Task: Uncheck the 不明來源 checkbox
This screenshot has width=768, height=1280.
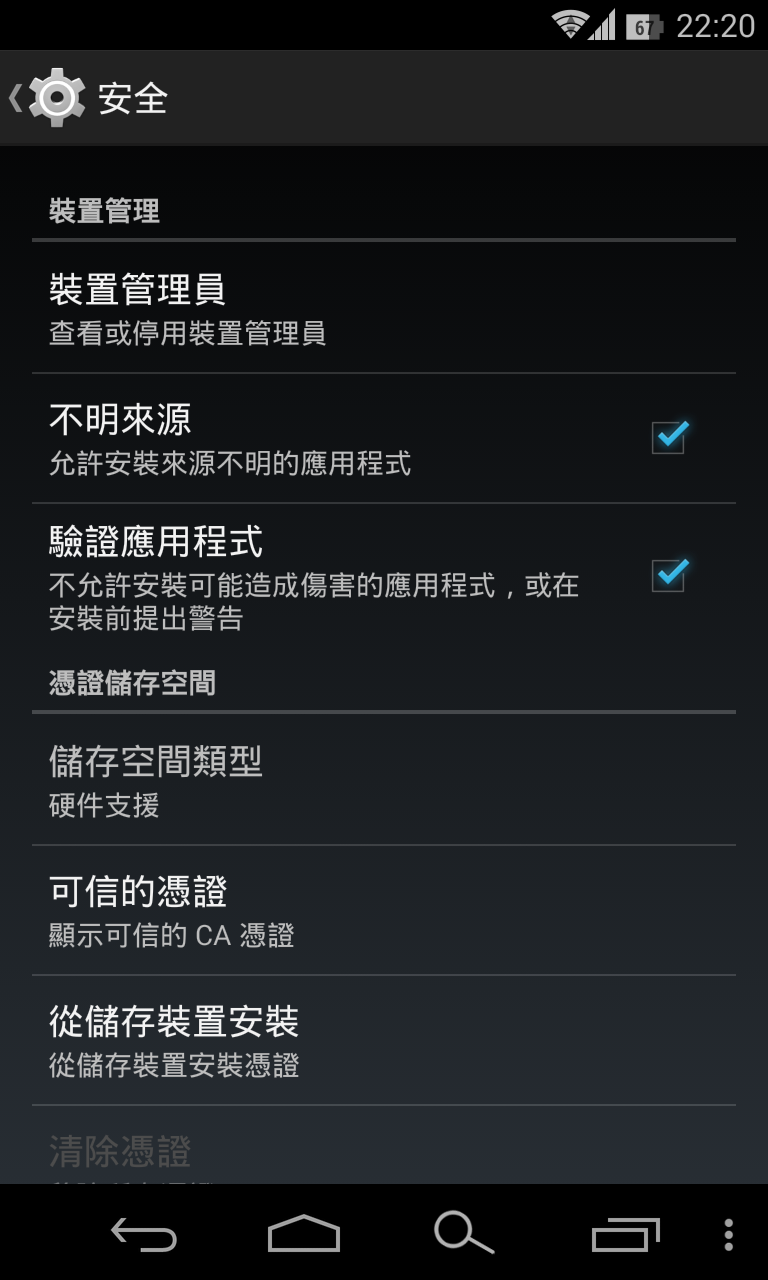Action: tap(669, 437)
